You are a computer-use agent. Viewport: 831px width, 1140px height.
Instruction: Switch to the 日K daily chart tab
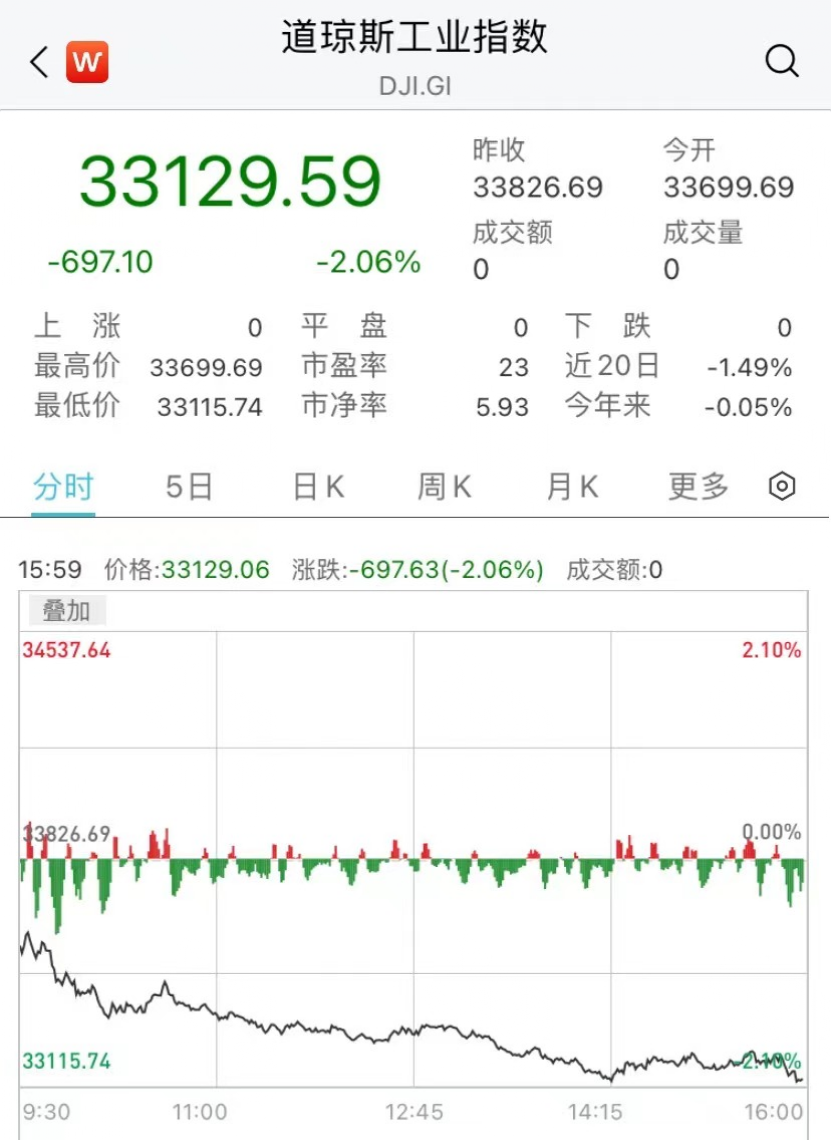click(x=316, y=486)
